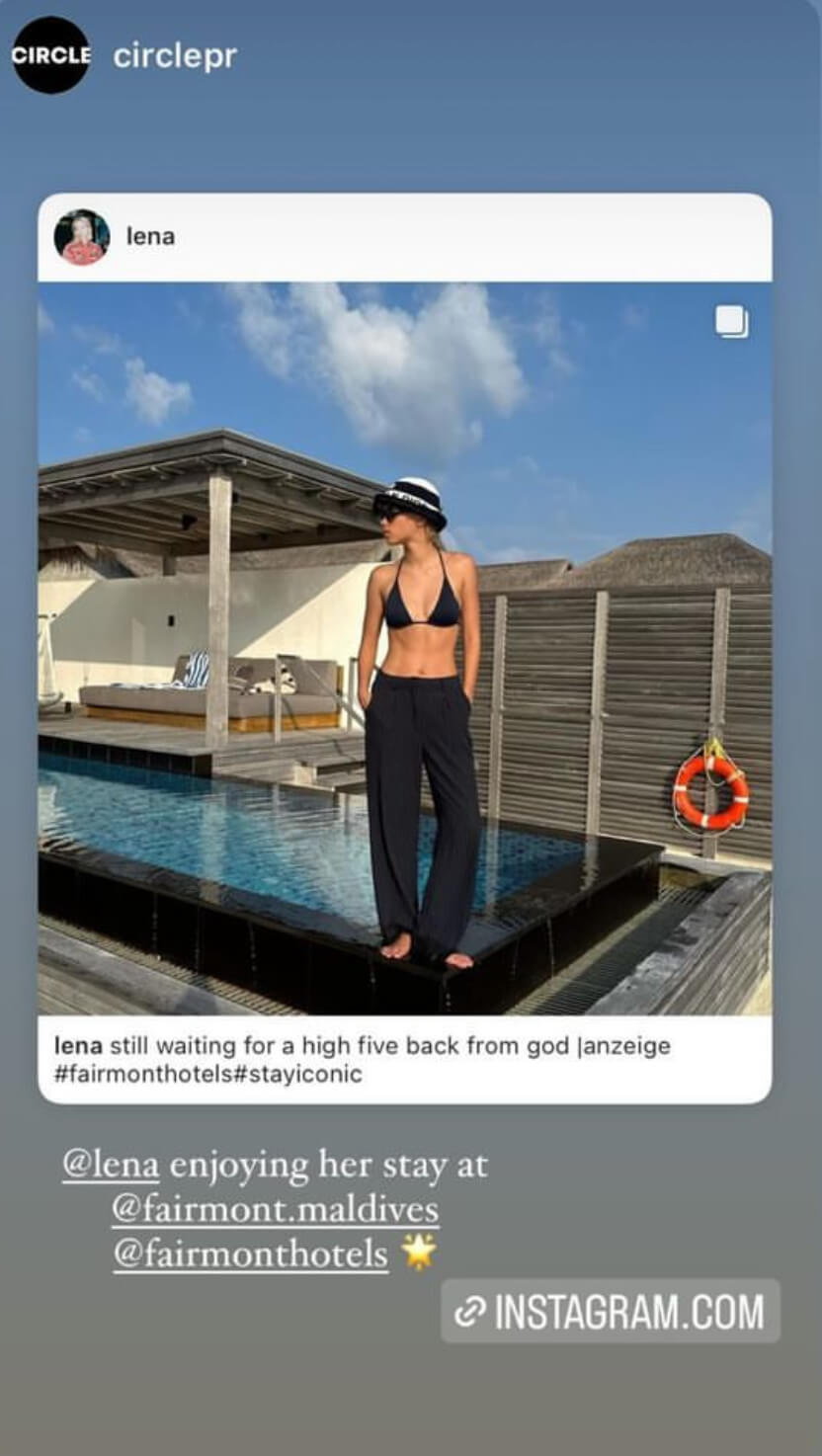Tap the @lena mention
The image size is (822, 1456).
coord(110,1165)
